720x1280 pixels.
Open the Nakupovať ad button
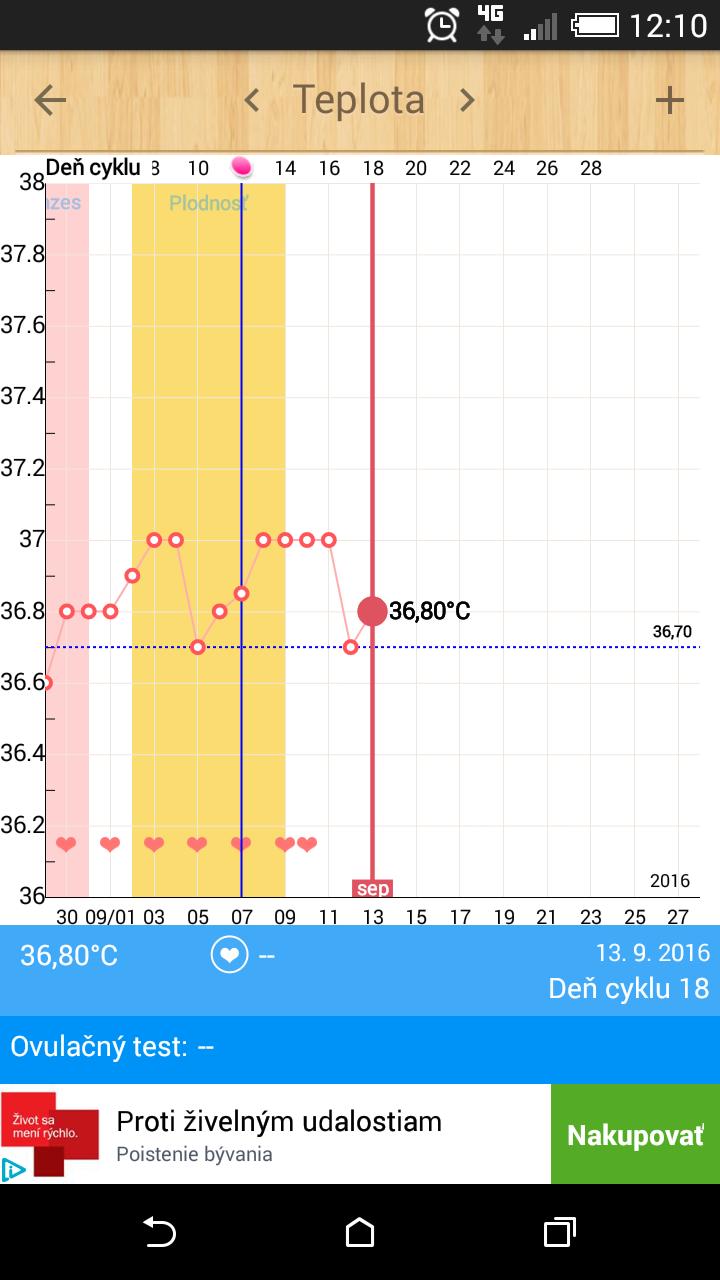pos(635,1135)
